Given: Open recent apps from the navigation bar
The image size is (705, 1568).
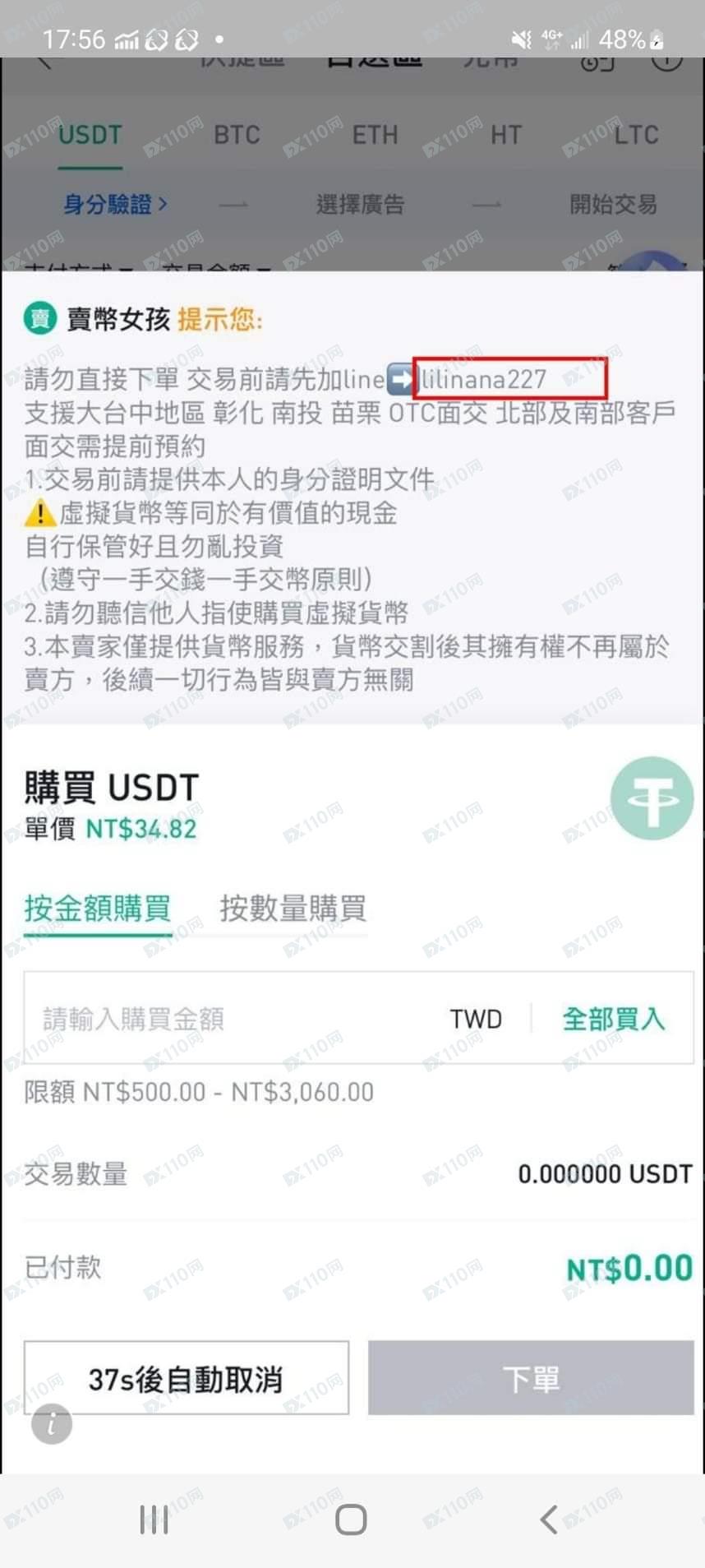Looking at the screenshot, I should (x=154, y=1519).
